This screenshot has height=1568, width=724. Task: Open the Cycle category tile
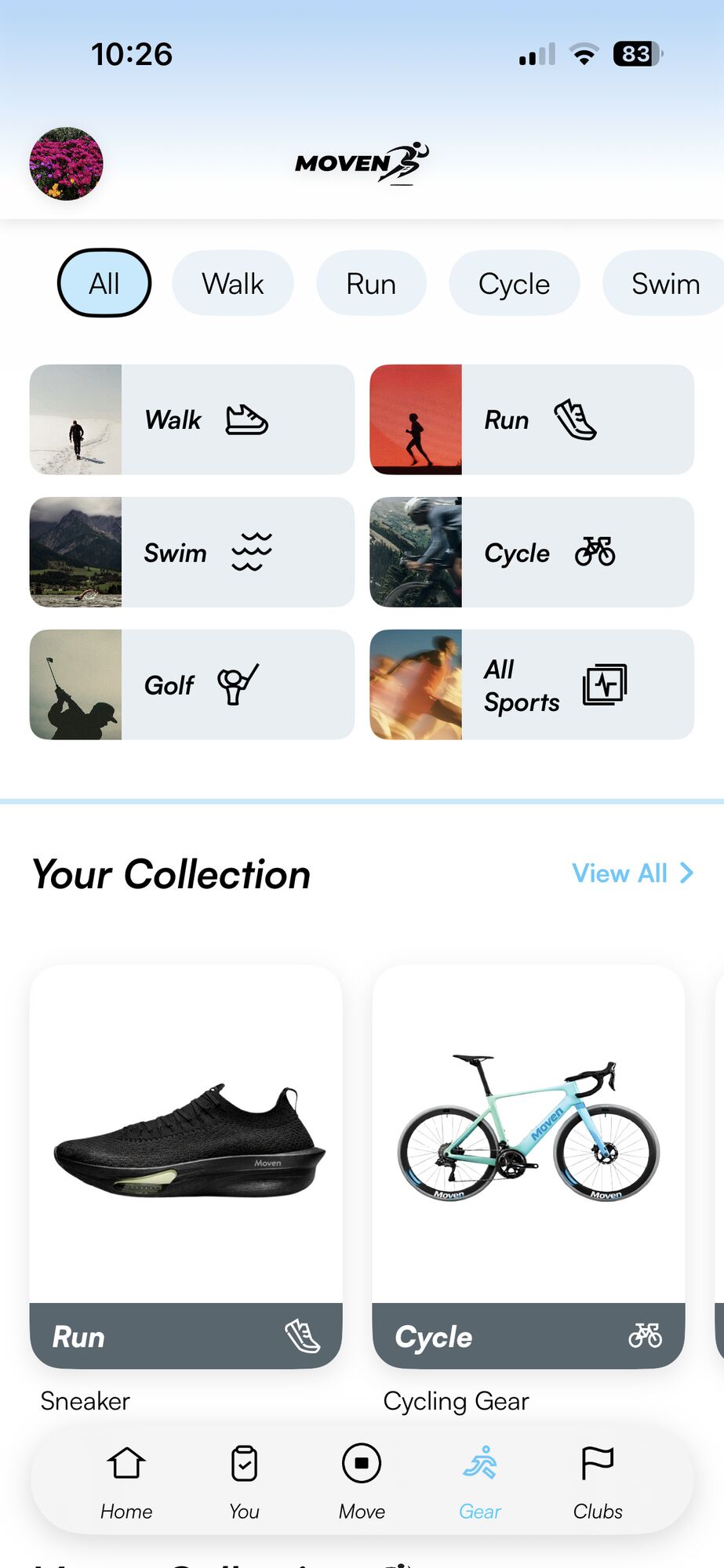pyautogui.click(x=531, y=552)
